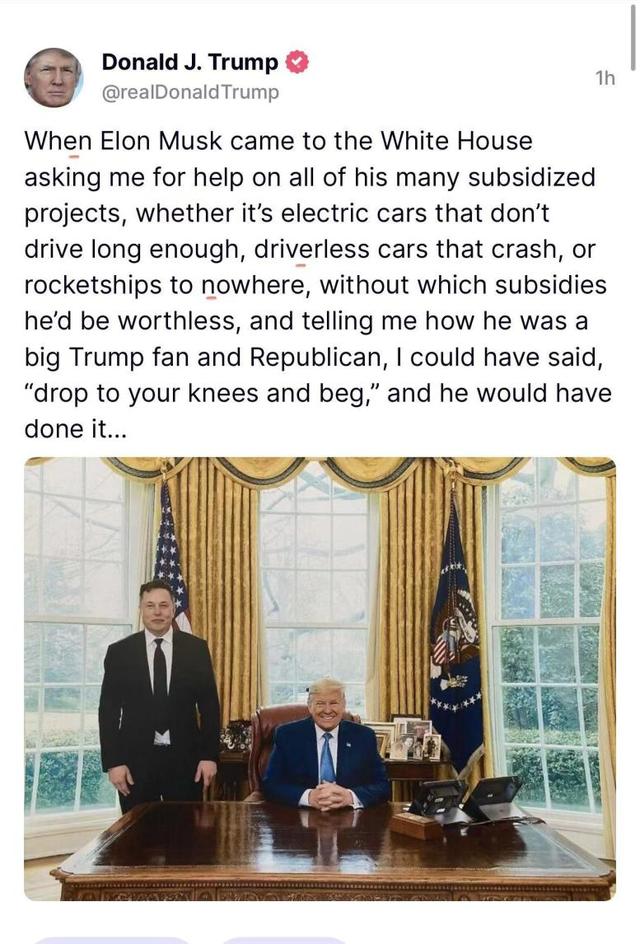Open the @realDonaldTrump handle
This screenshot has width=640, height=944.
tap(190, 93)
